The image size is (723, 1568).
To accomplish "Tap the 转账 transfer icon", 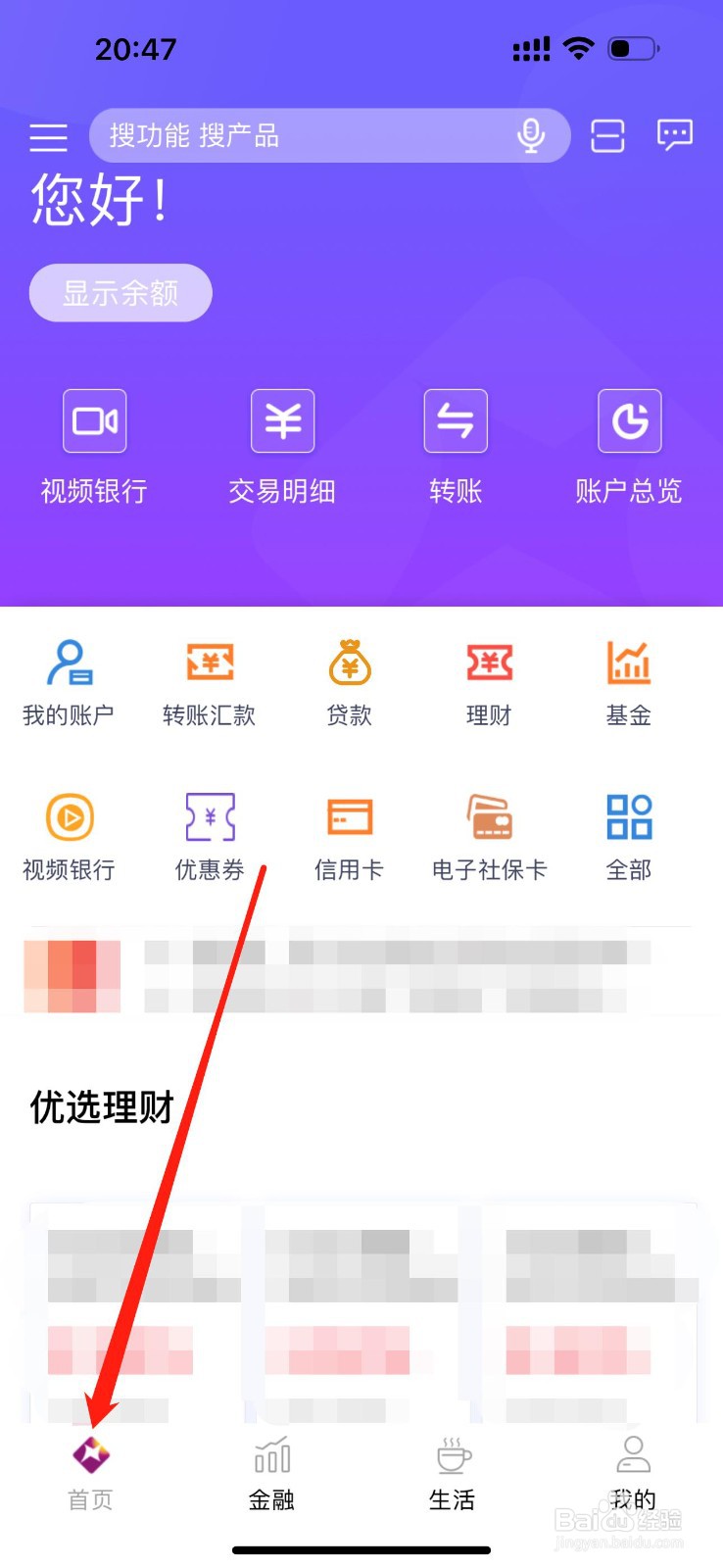I will 455,421.
